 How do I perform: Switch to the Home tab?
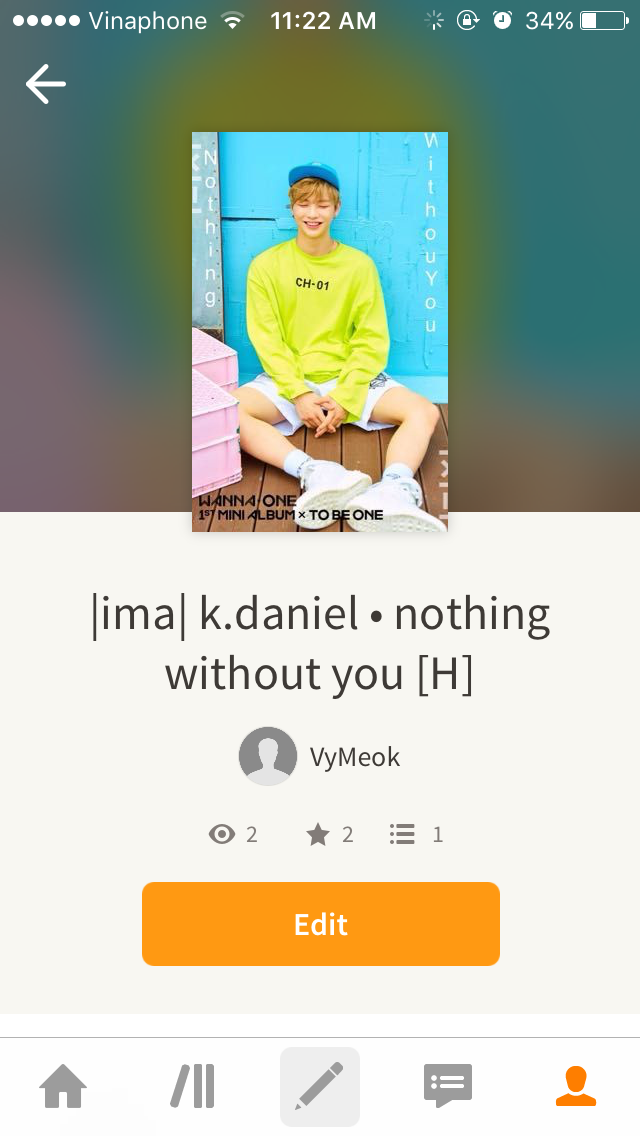click(63, 1086)
